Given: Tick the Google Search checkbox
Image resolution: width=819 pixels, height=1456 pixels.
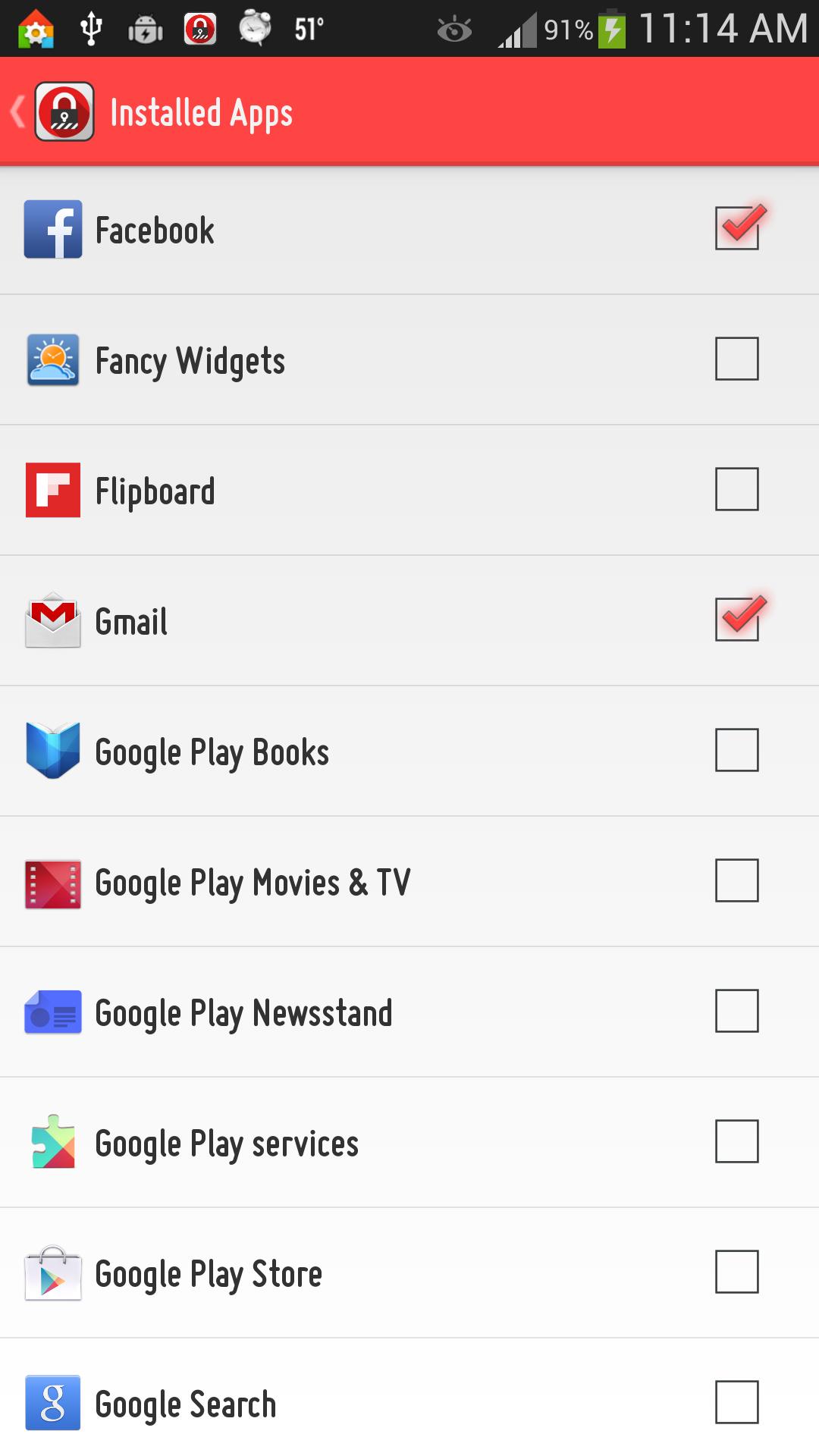Looking at the screenshot, I should pyautogui.click(x=737, y=1402).
